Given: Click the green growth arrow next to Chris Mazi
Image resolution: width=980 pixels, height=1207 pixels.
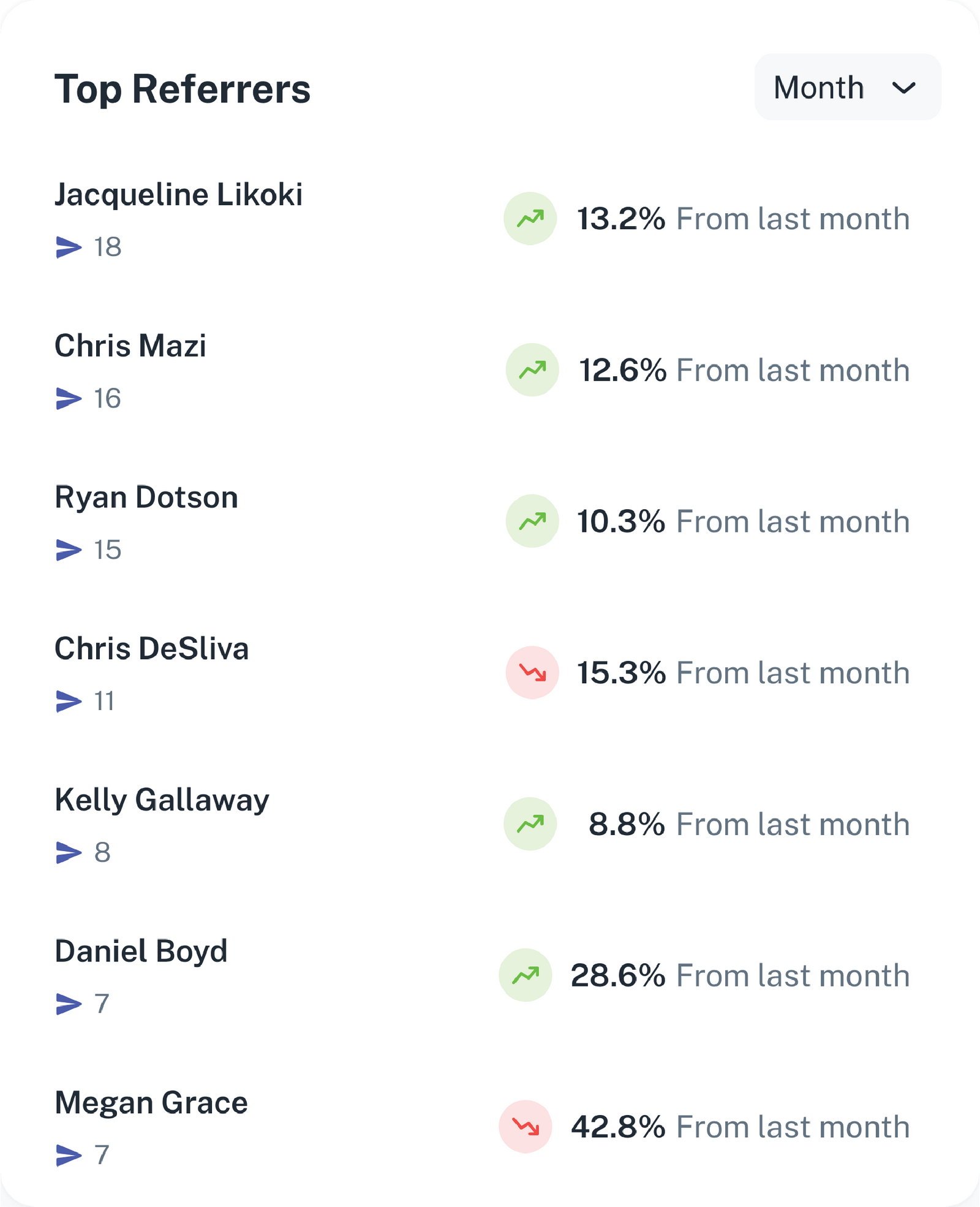Looking at the screenshot, I should pyautogui.click(x=532, y=369).
